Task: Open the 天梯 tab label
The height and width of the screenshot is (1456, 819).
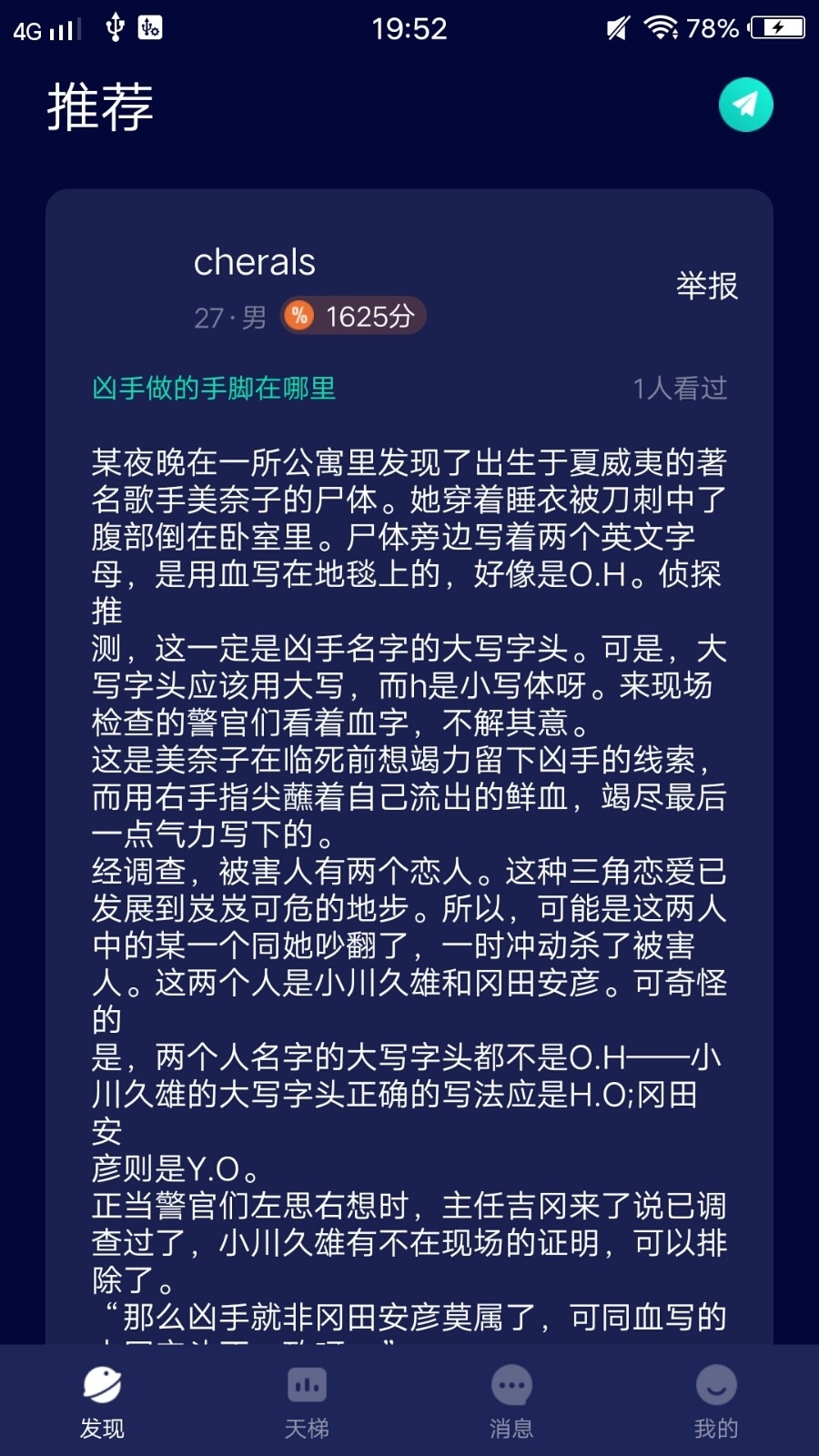Action: point(307,1429)
